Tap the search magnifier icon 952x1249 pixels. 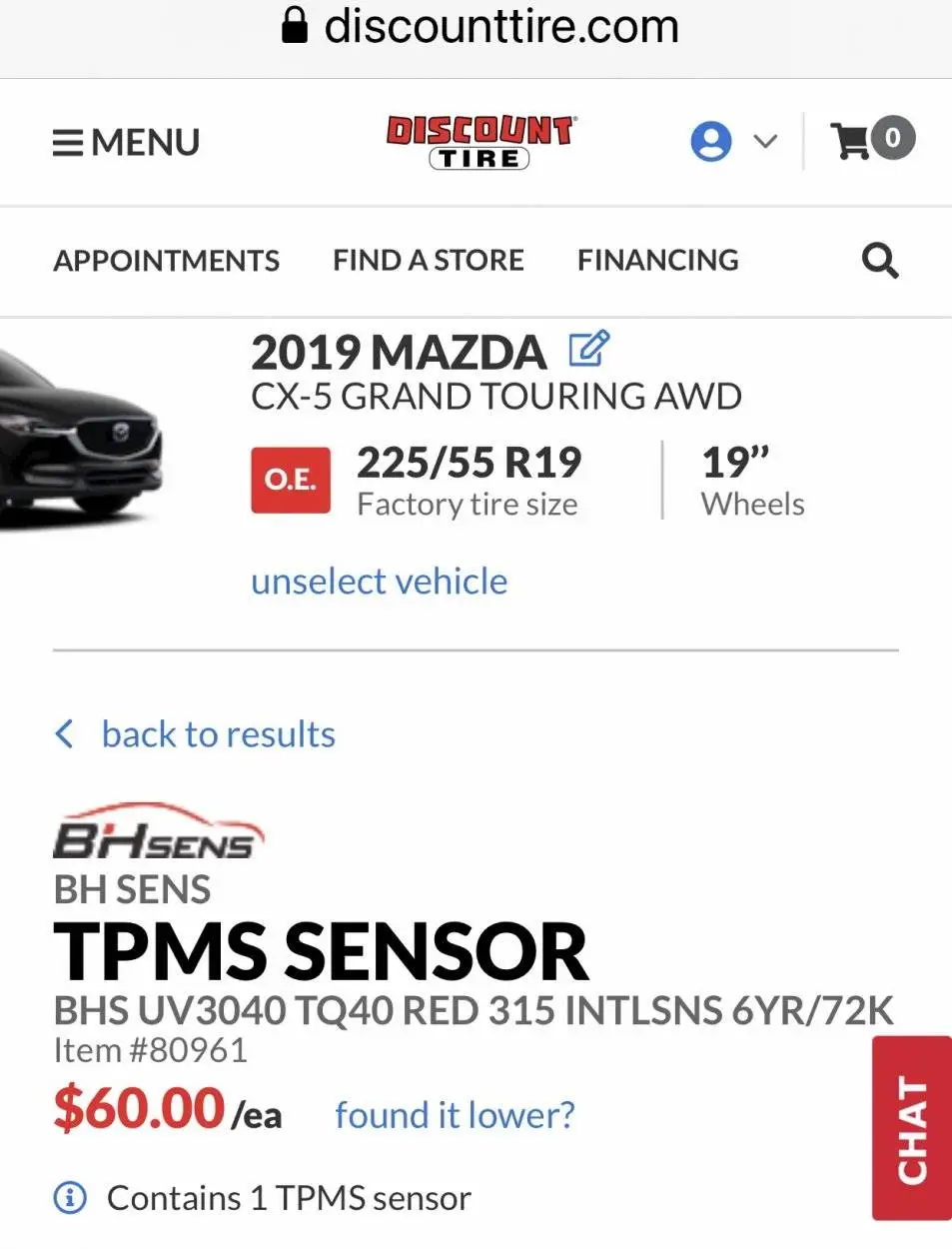[x=879, y=261]
